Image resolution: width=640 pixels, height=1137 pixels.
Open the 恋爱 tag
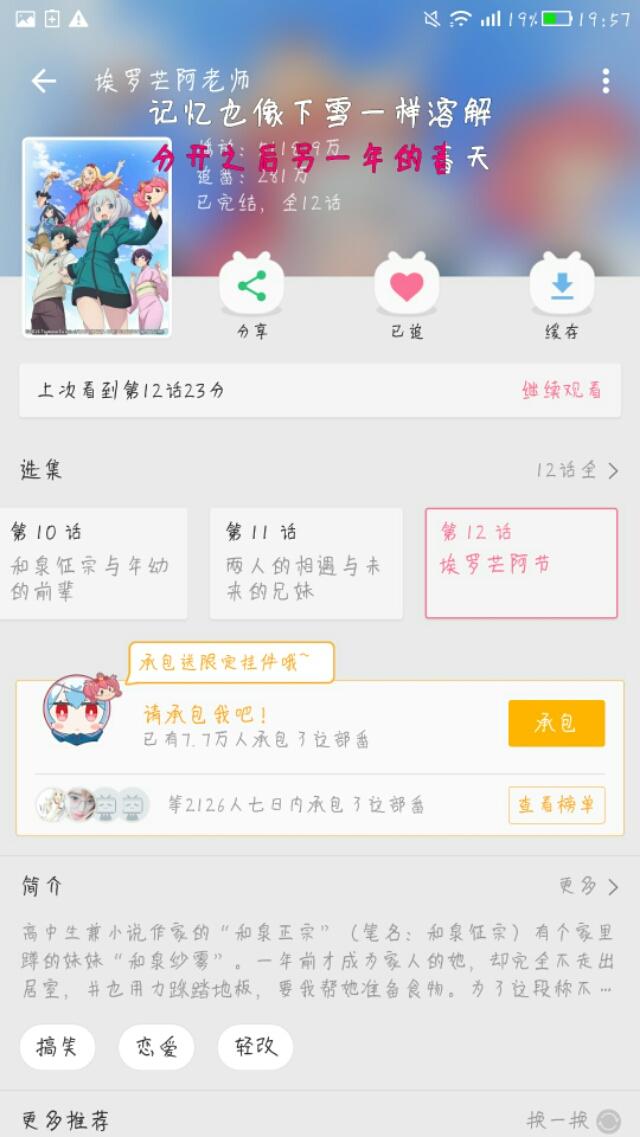[156, 1047]
